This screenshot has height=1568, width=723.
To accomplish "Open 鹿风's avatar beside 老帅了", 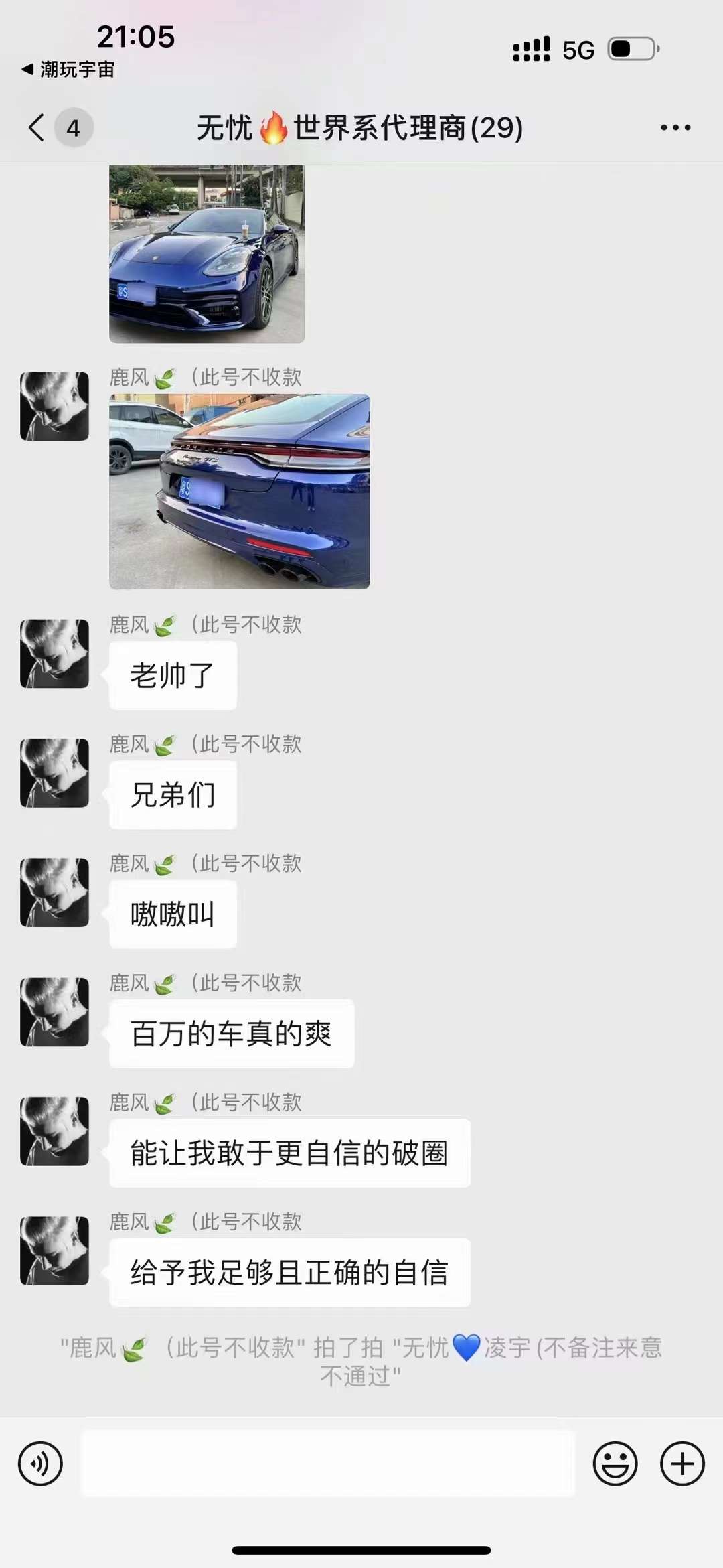I will coord(54,654).
